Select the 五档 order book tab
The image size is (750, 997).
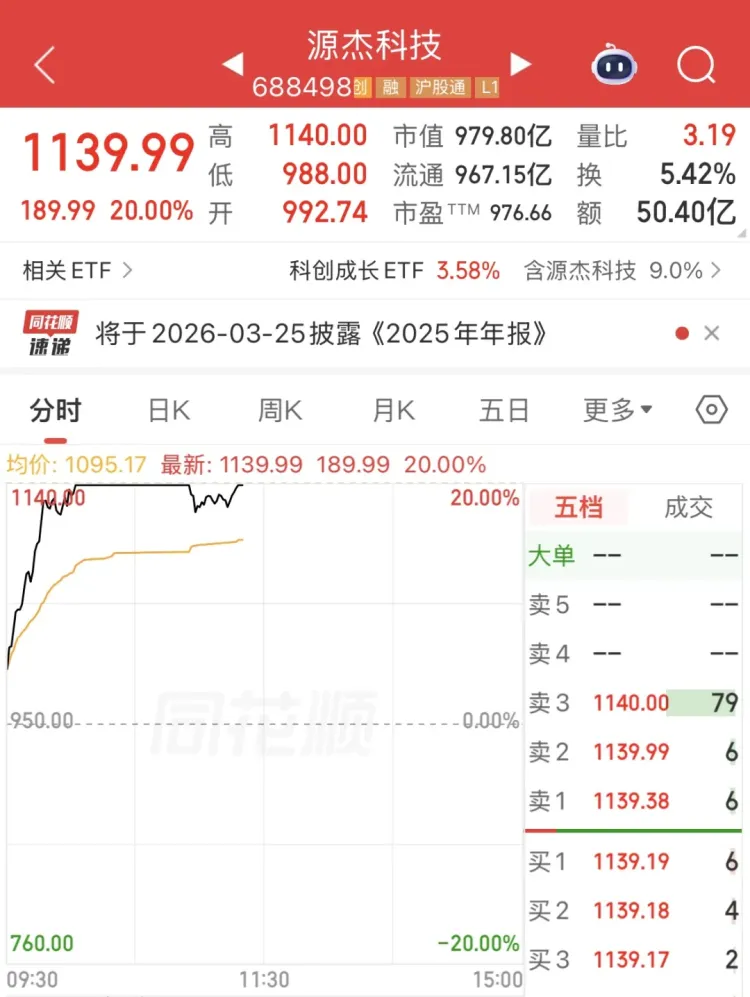tap(579, 508)
